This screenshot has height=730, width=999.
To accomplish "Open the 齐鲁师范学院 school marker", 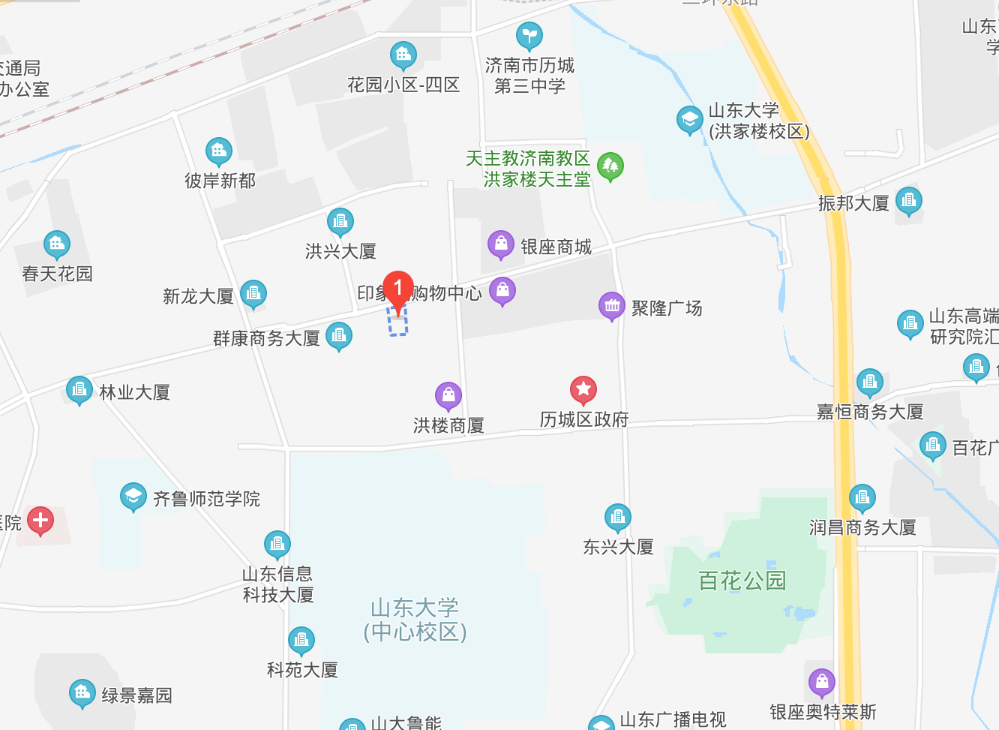I will click(x=133, y=497).
